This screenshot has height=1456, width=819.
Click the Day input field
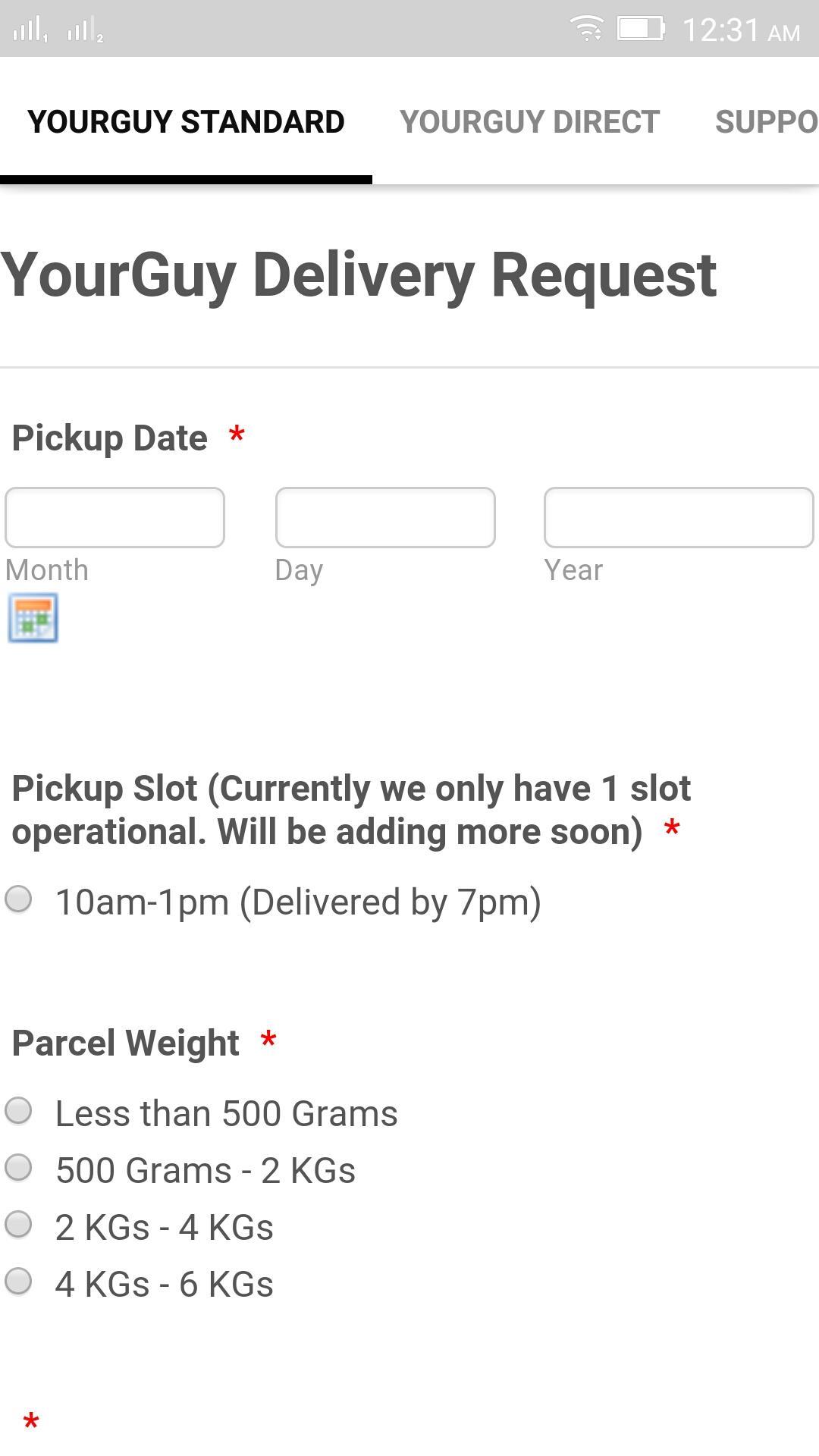point(385,518)
